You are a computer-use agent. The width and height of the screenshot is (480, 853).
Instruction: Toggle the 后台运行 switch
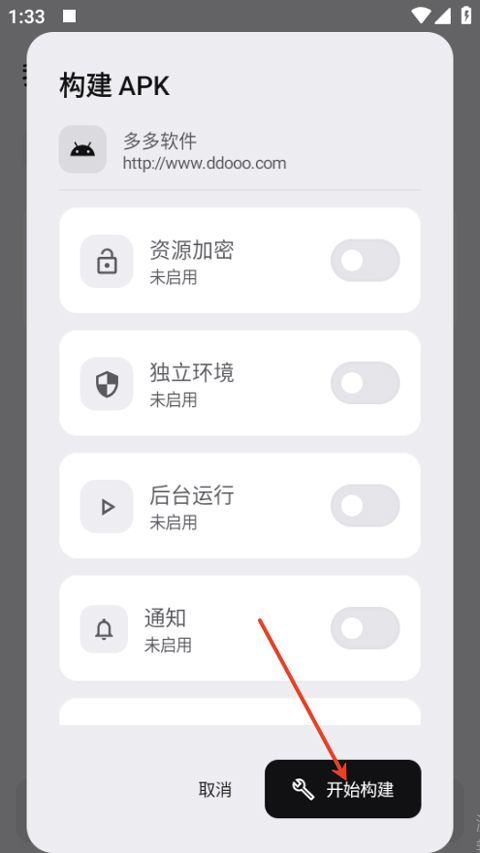(365, 505)
